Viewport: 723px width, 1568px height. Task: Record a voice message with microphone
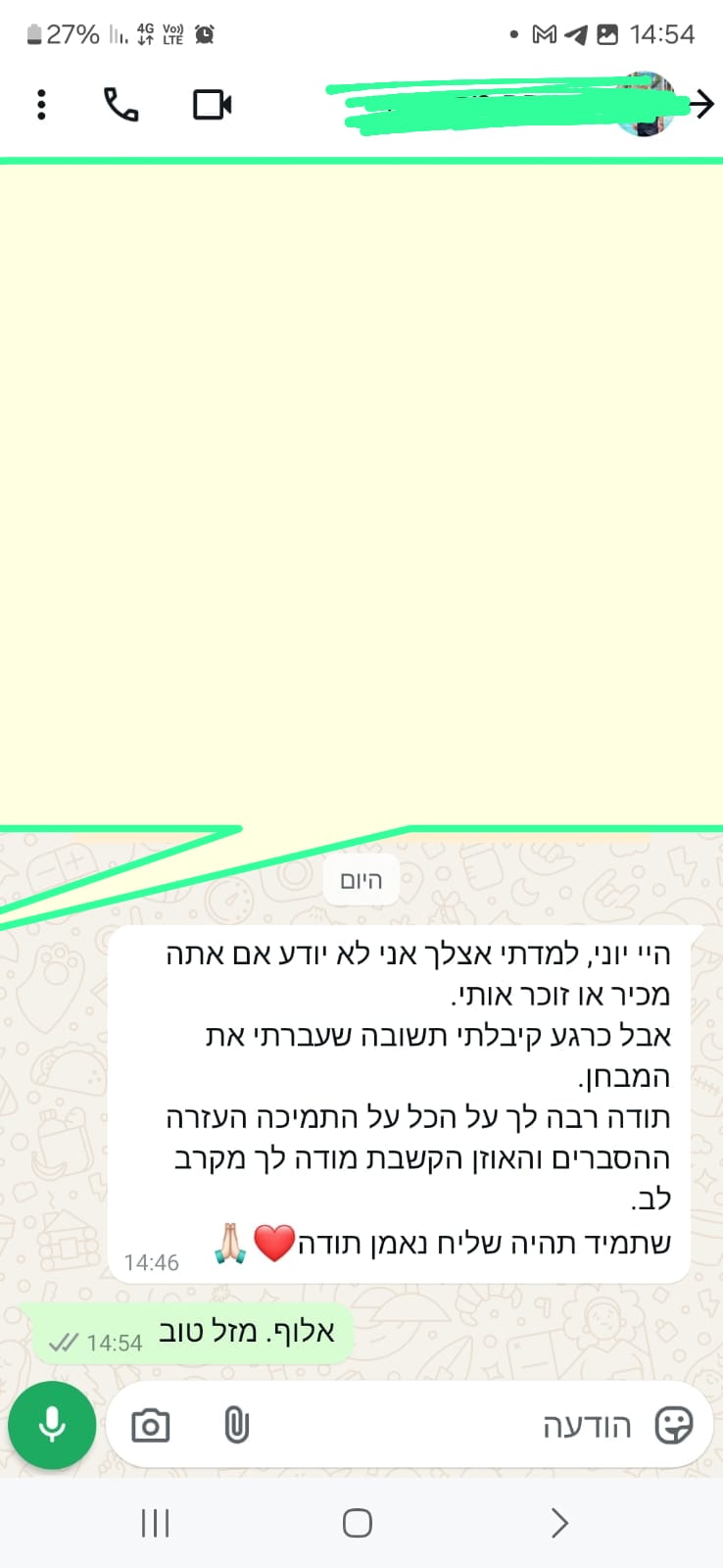click(52, 1425)
